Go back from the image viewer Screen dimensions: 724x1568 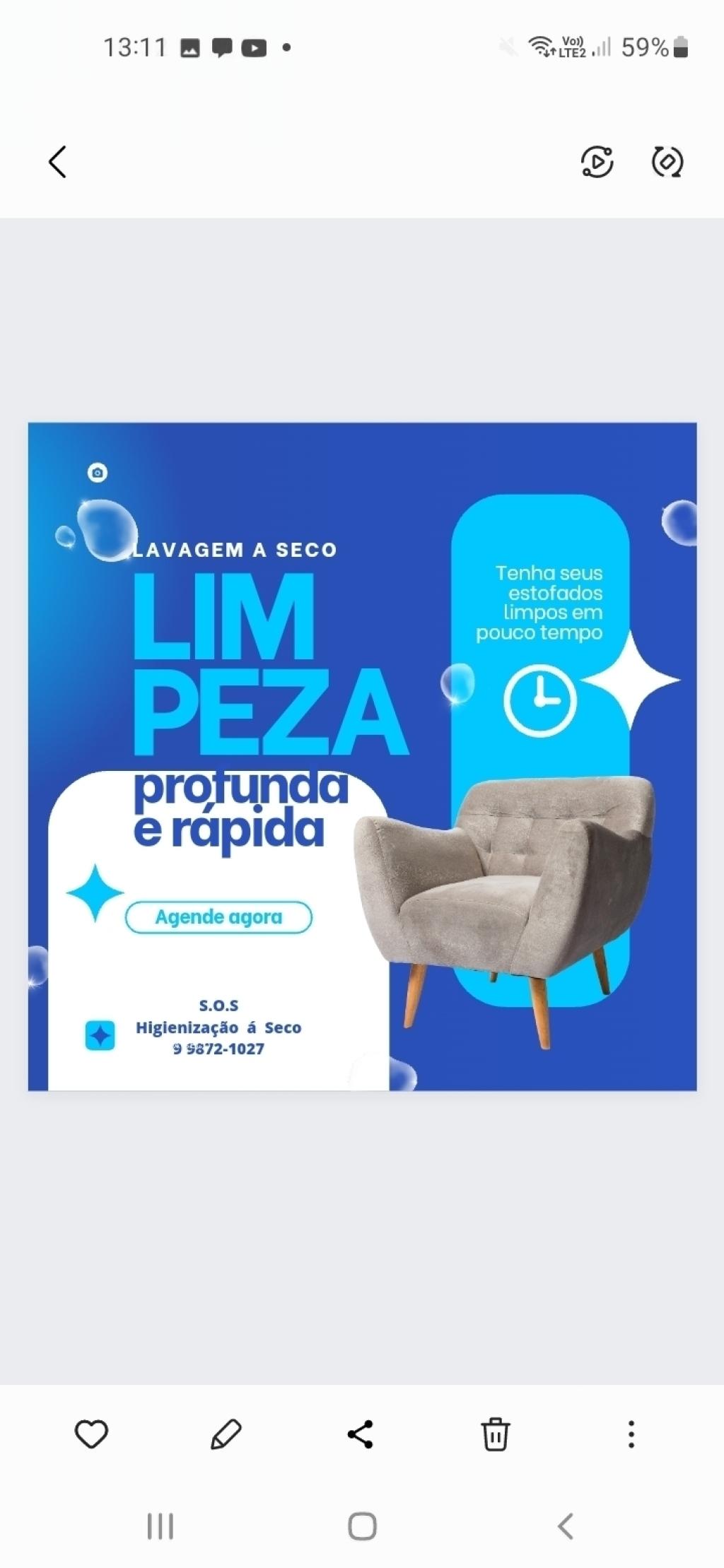pyautogui.click(x=58, y=162)
